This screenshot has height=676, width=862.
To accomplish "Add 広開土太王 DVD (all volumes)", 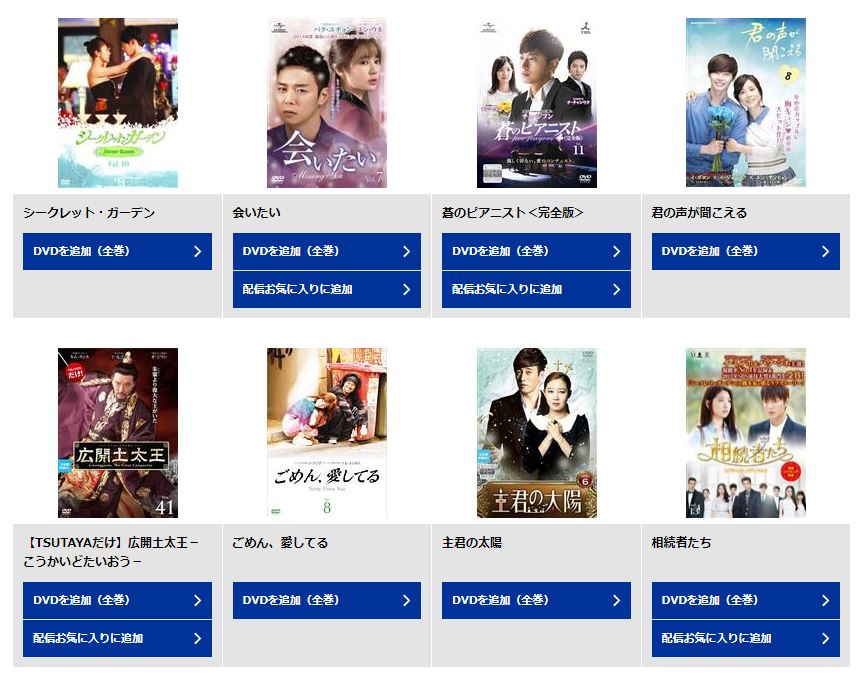I will click(117, 600).
